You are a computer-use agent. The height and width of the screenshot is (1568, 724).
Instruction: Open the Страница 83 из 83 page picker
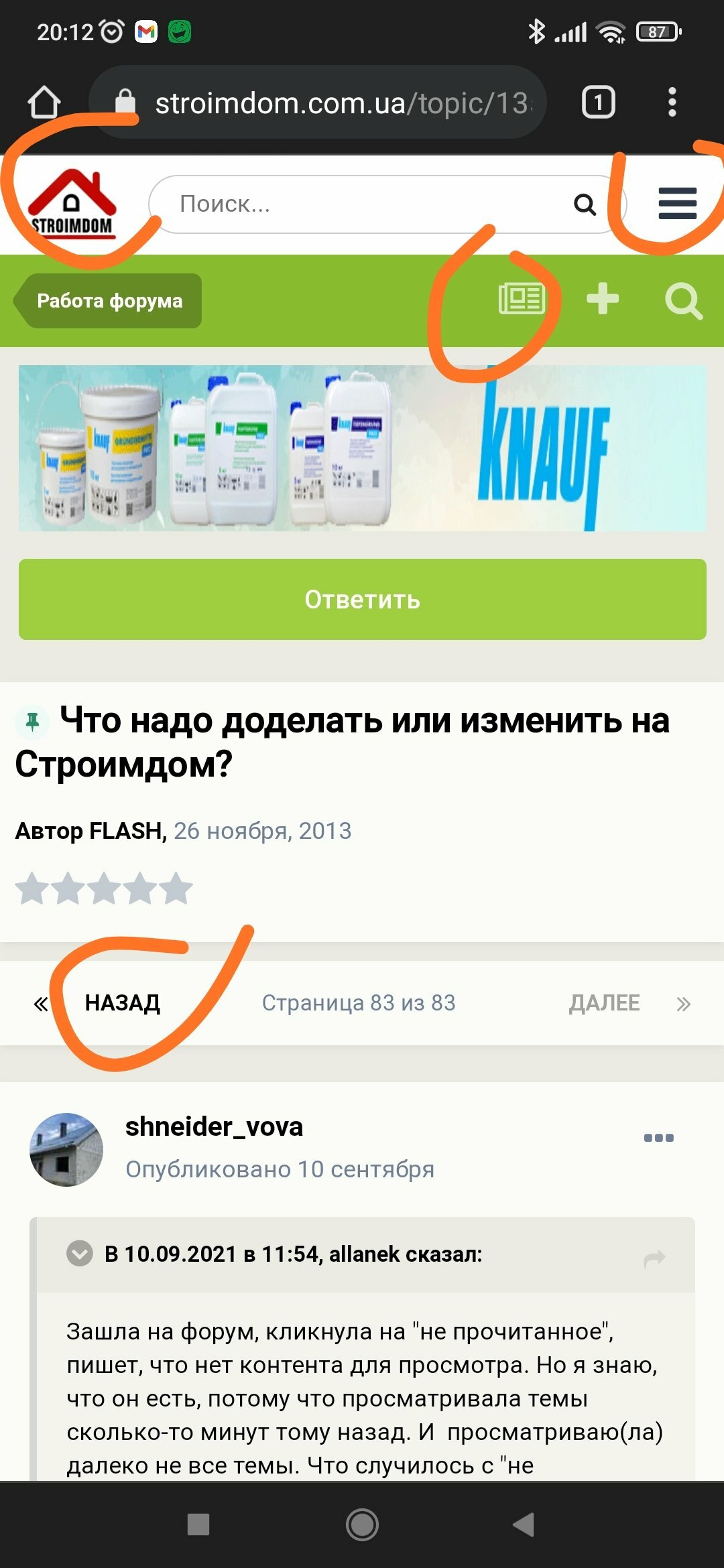(x=359, y=1003)
